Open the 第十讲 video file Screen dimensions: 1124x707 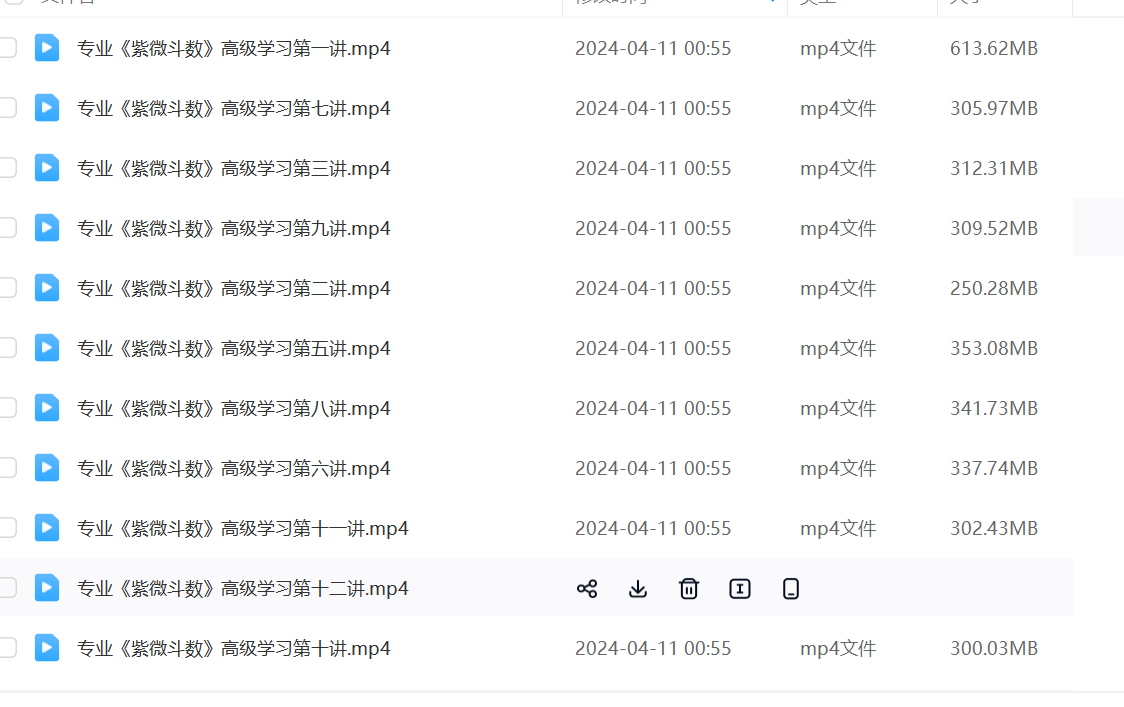tap(233, 648)
